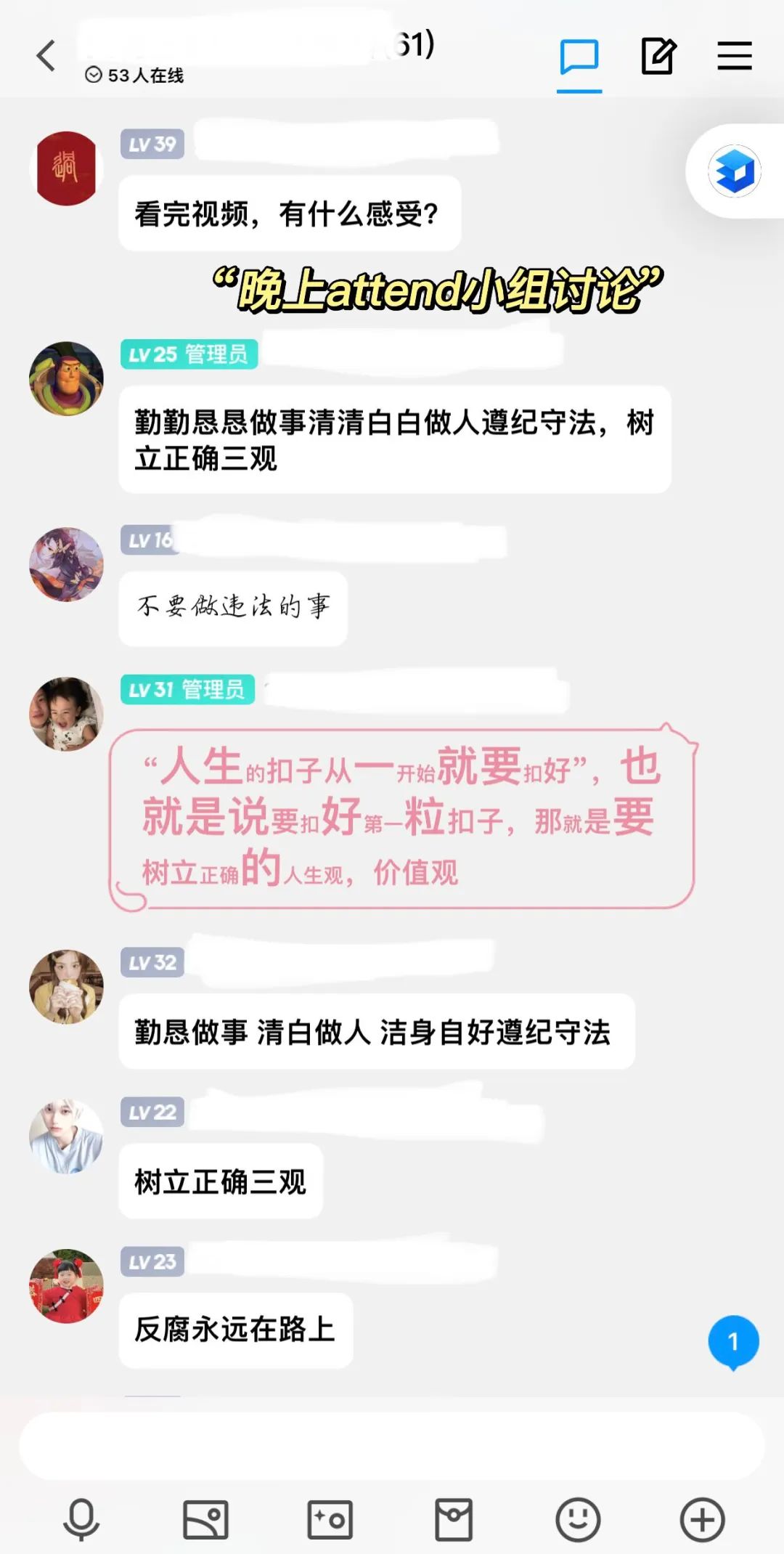
Task: Record a voice message with microphone
Action: (x=81, y=1519)
